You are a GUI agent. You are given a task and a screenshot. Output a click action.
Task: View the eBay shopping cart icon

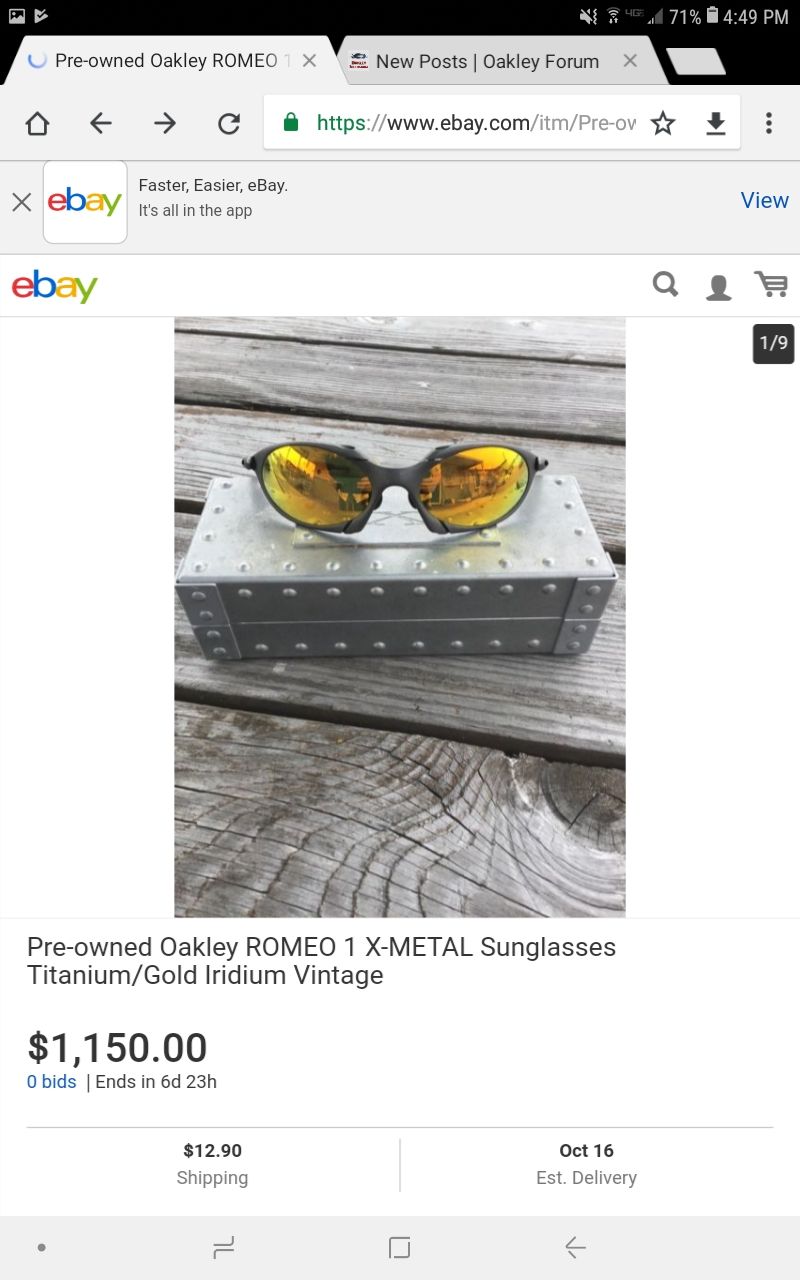coord(771,285)
